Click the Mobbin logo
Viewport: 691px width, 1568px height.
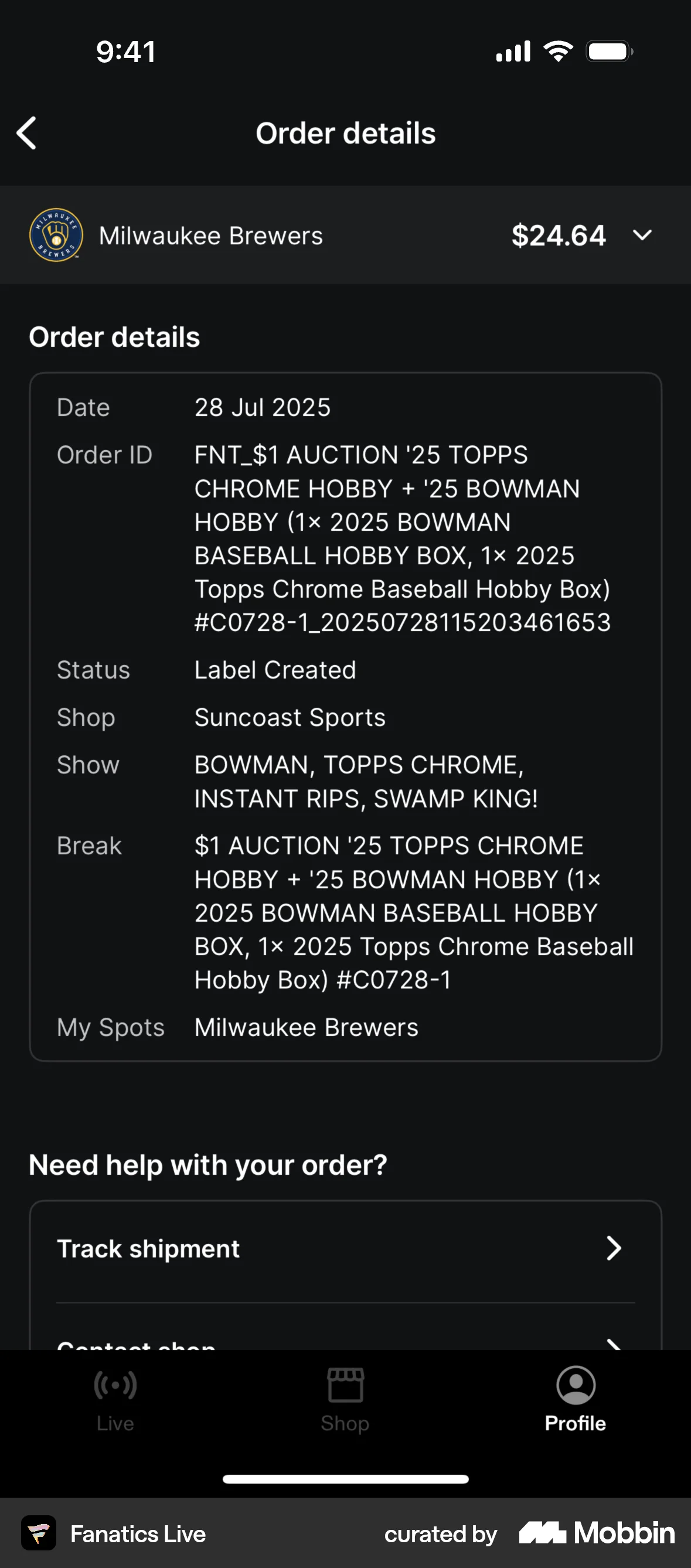coord(594,1534)
